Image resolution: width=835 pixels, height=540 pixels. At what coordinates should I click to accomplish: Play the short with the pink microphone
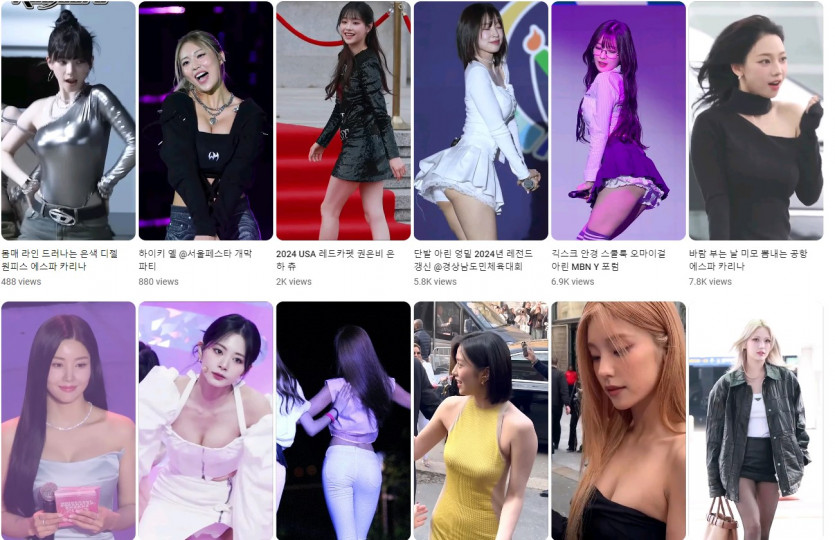tap(68, 420)
